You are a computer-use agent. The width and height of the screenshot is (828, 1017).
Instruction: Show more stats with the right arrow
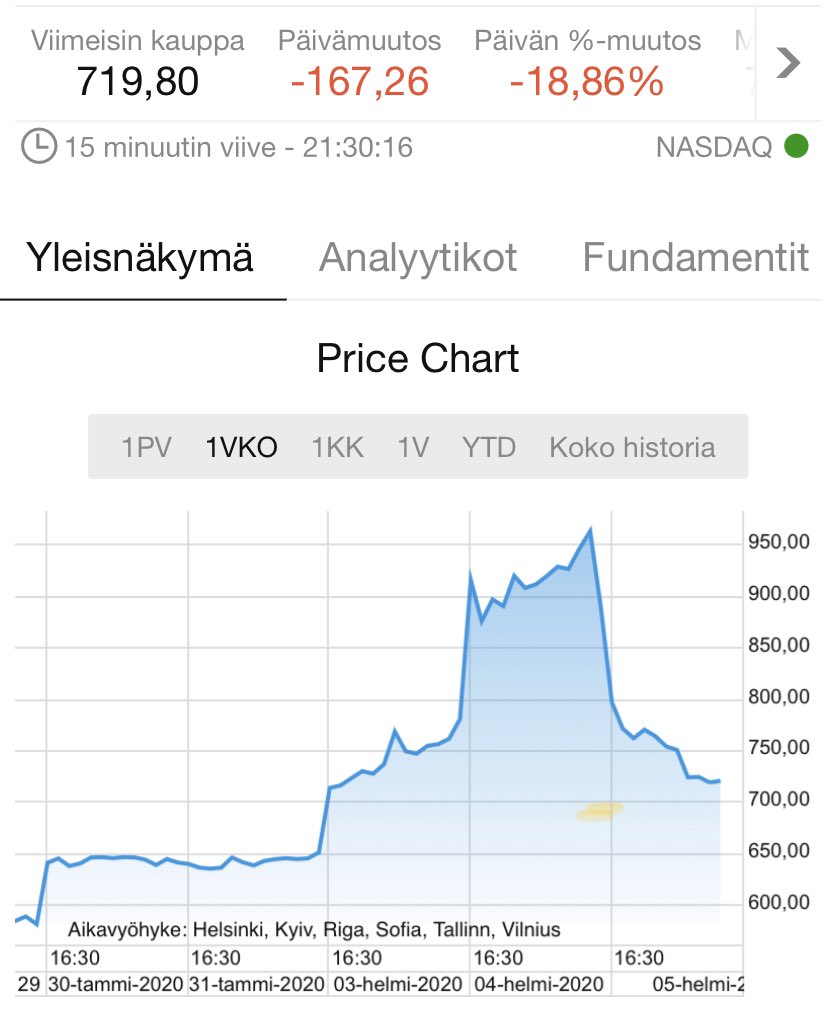(x=789, y=63)
